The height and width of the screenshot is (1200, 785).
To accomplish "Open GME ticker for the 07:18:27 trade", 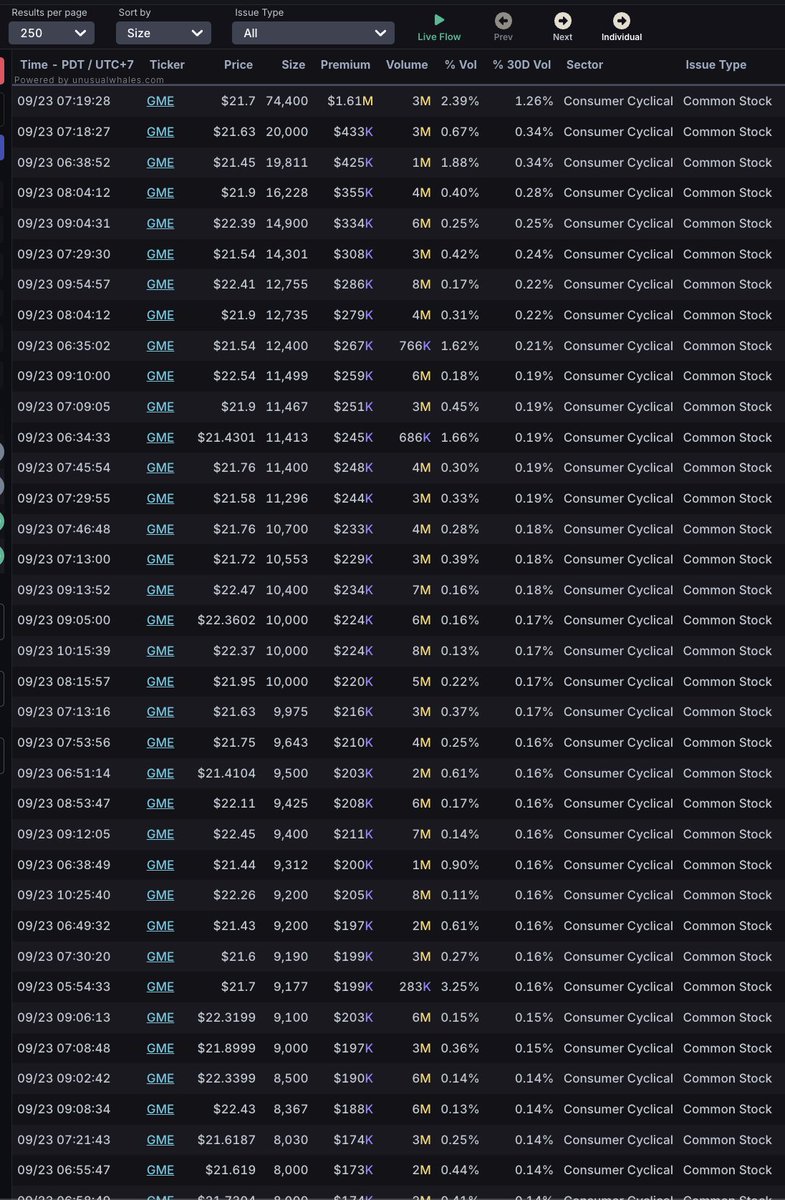I will 160,132.
